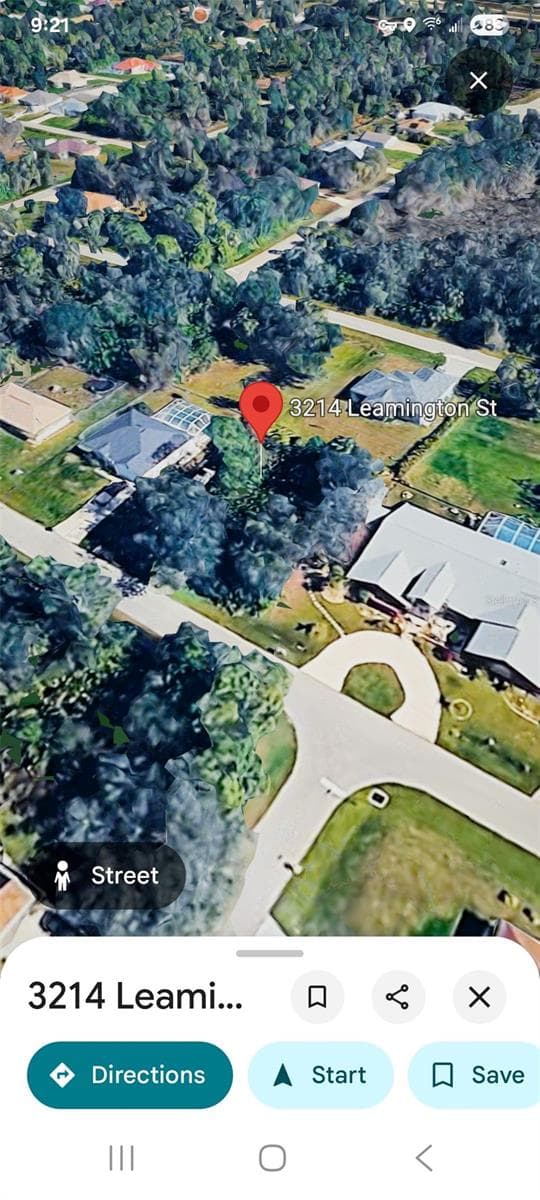Share this address
This screenshot has width=540, height=1200.
[x=398, y=997]
